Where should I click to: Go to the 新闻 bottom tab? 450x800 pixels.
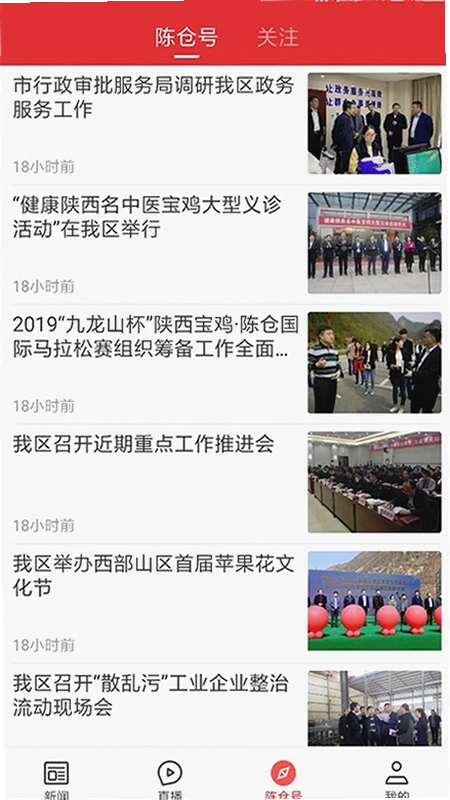click(56, 778)
